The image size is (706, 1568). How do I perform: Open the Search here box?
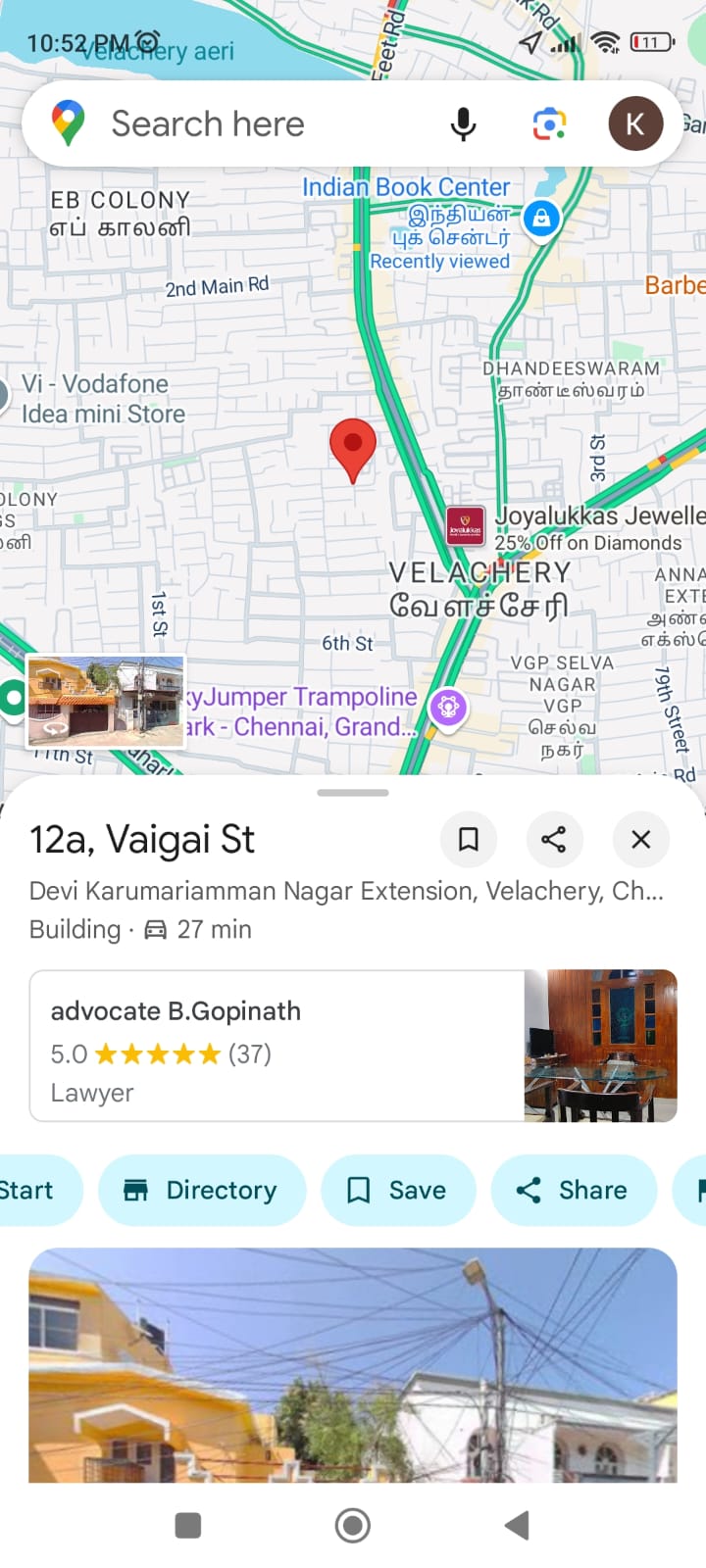coord(245,124)
